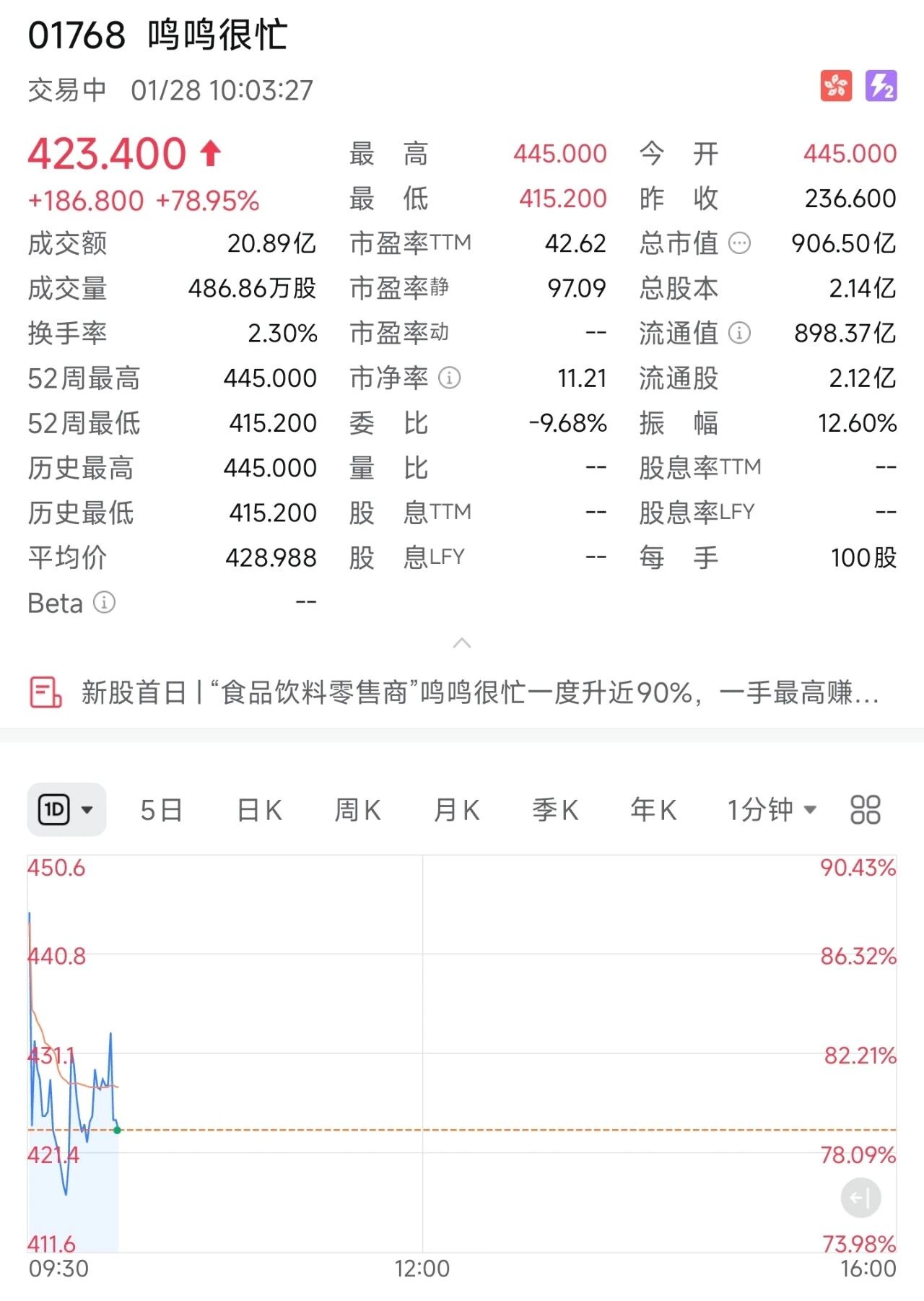Open the chart settings grid icon
The height and width of the screenshot is (1301, 924).
click(x=865, y=810)
